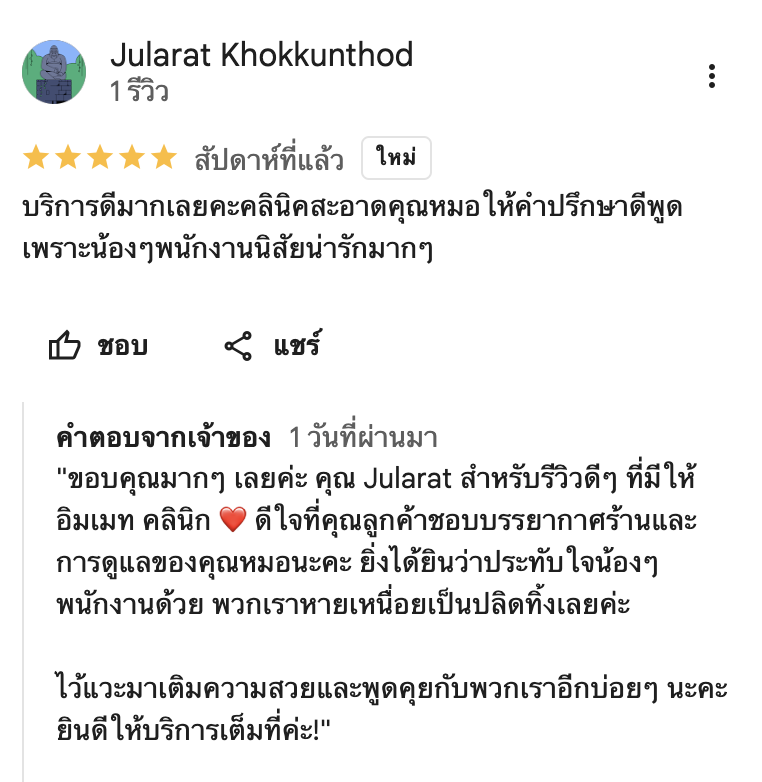Open the overflow menu on Jularat's review
This screenshot has width=762, height=782.
[x=711, y=76]
